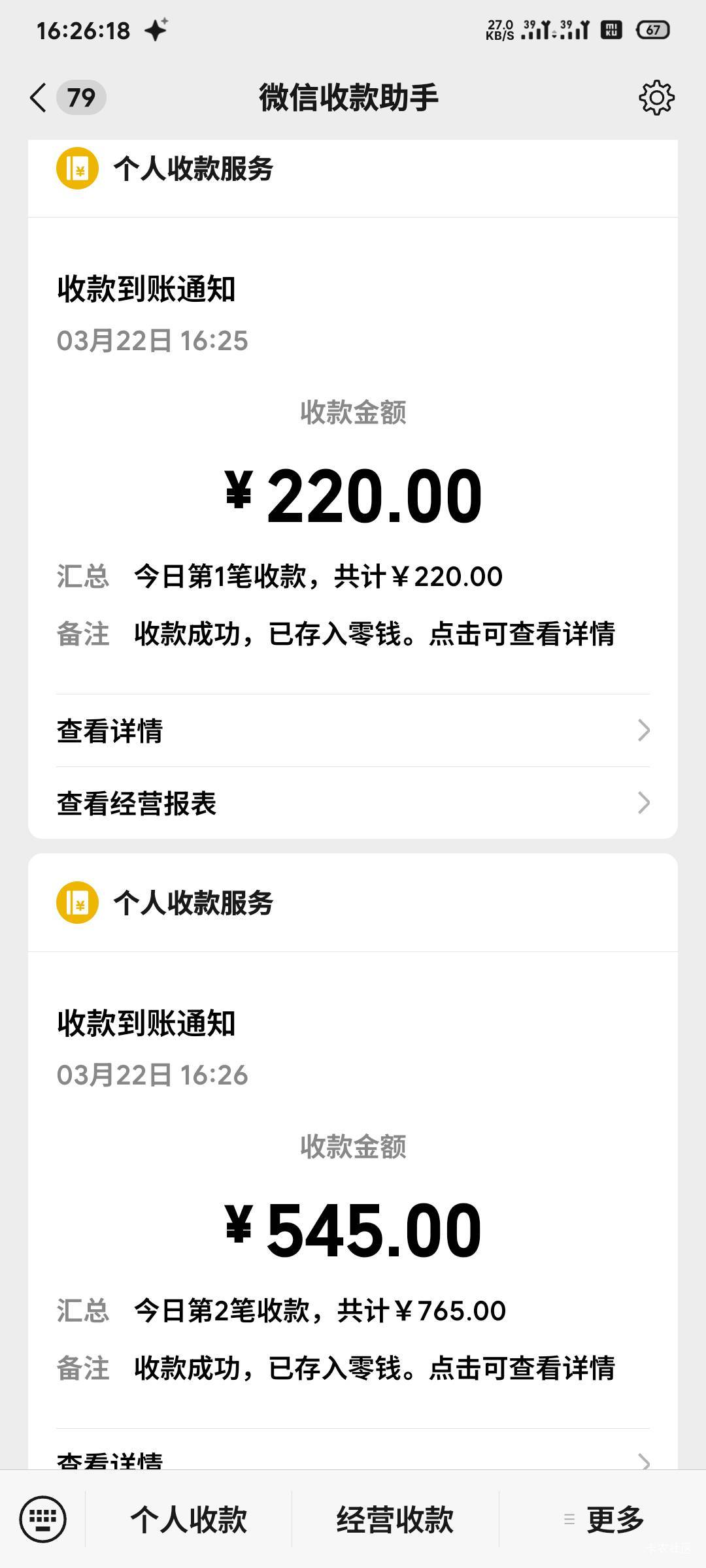
Task: Open the settings gear icon
Action: pos(656,98)
